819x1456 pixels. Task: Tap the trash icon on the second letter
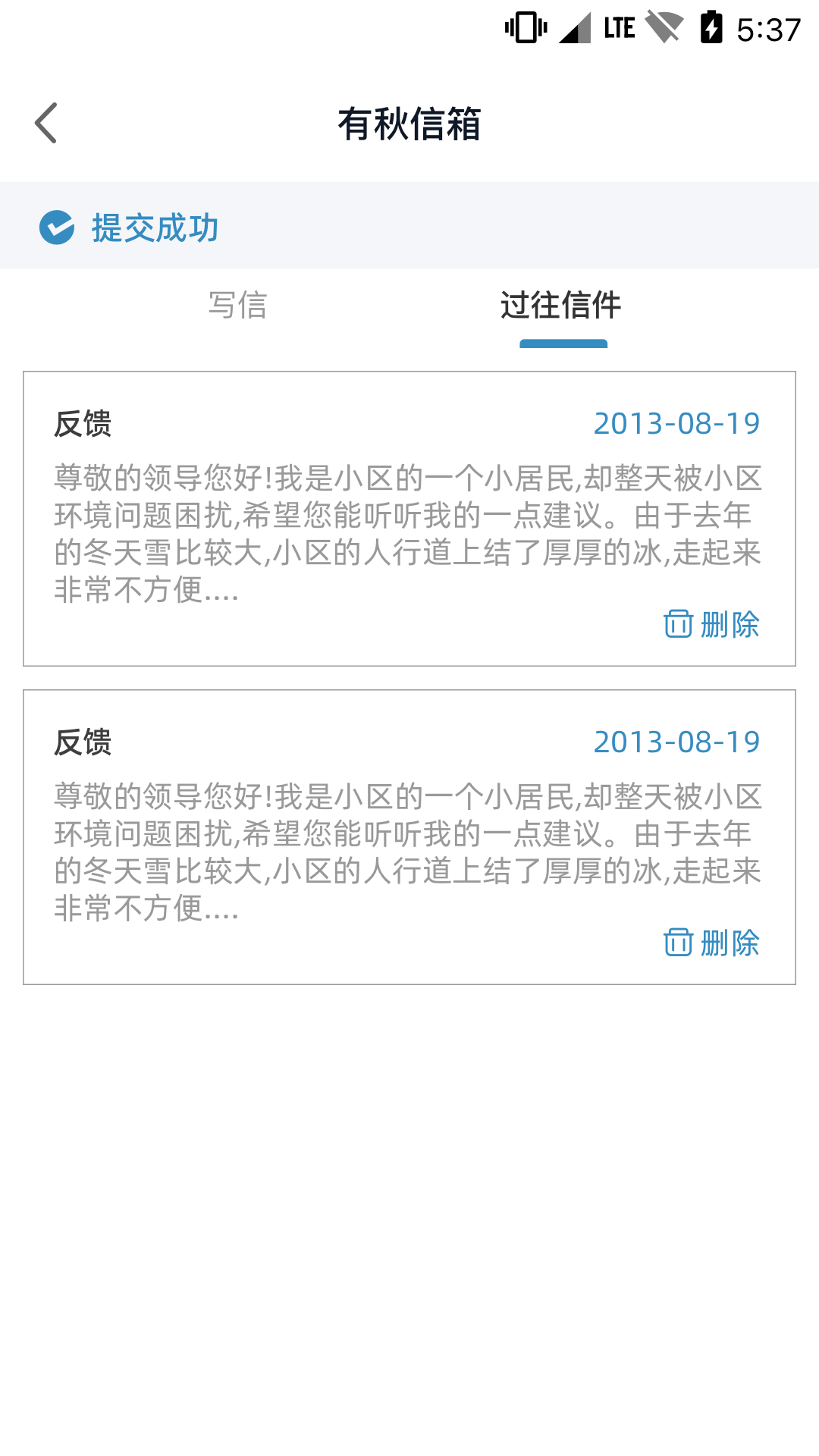(677, 944)
